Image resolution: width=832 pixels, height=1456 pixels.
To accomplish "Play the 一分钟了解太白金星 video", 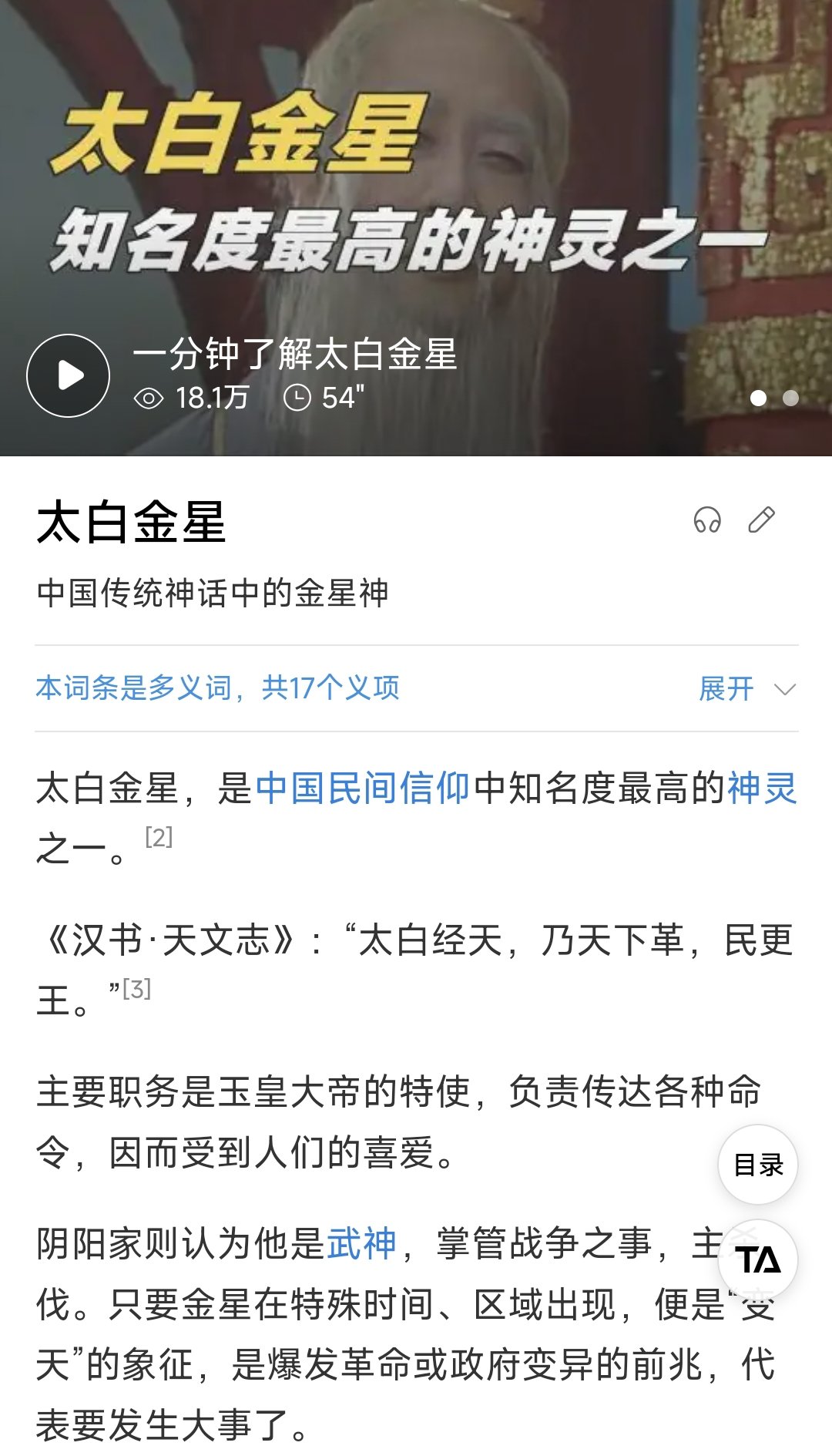I will tap(68, 375).
